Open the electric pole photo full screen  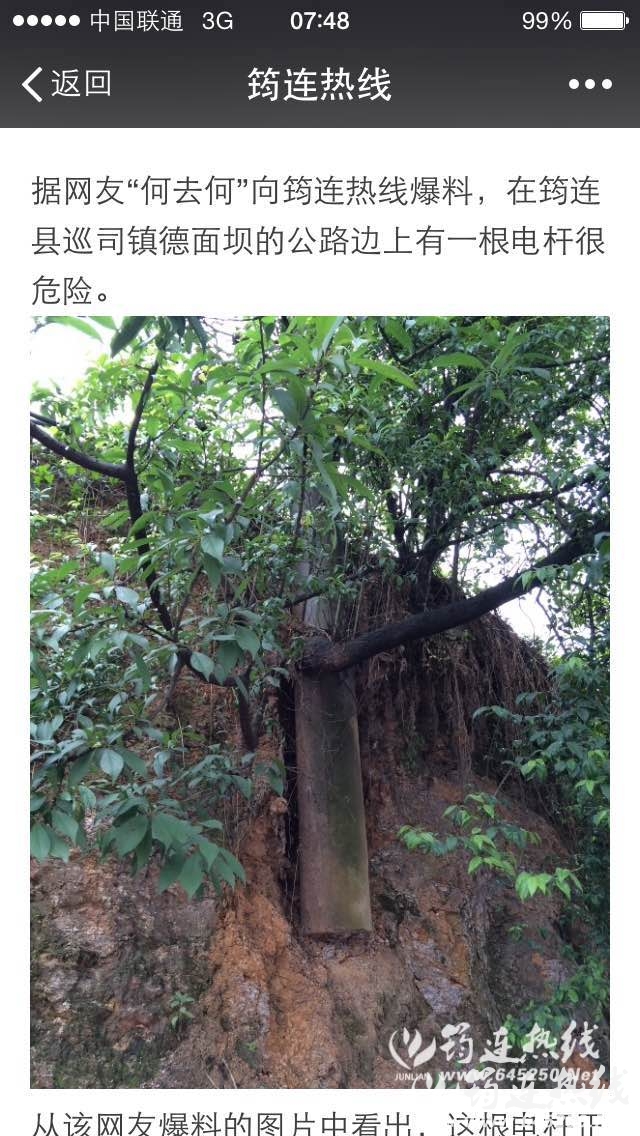coord(320,700)
